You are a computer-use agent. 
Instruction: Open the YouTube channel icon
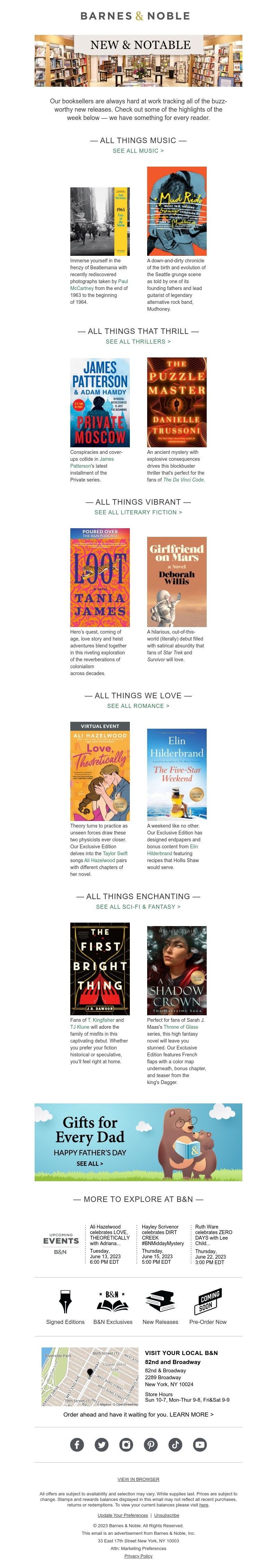(199, 1445)
